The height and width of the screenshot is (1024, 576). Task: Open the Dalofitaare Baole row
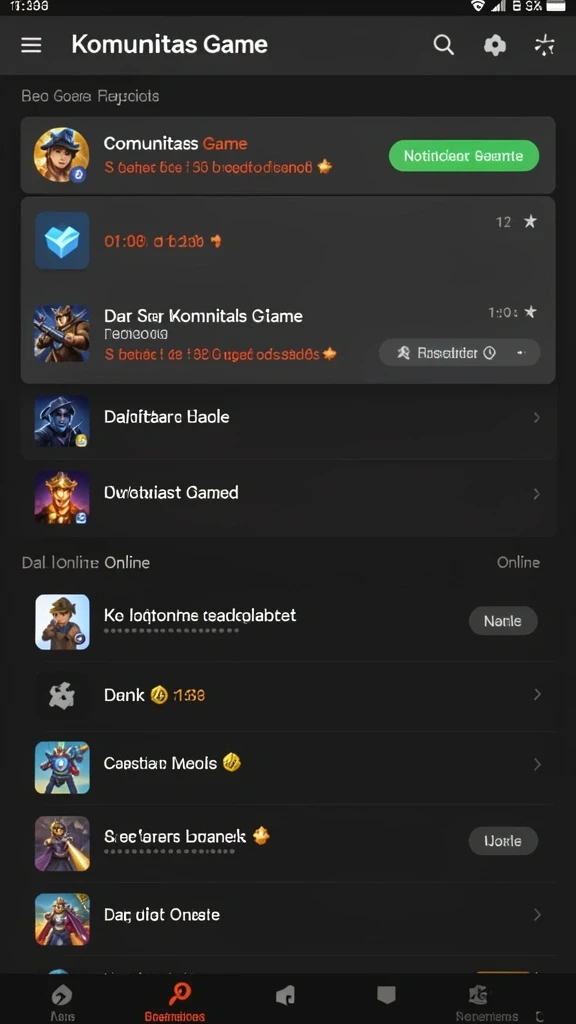point(288,417)
